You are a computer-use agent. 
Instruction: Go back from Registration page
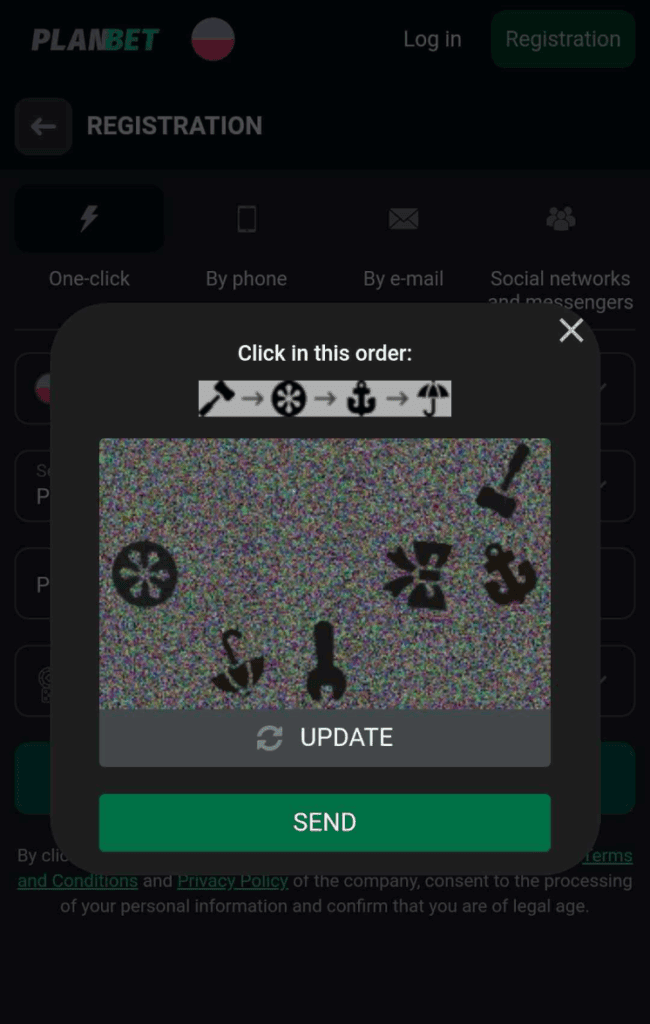[x=43, y=126]
